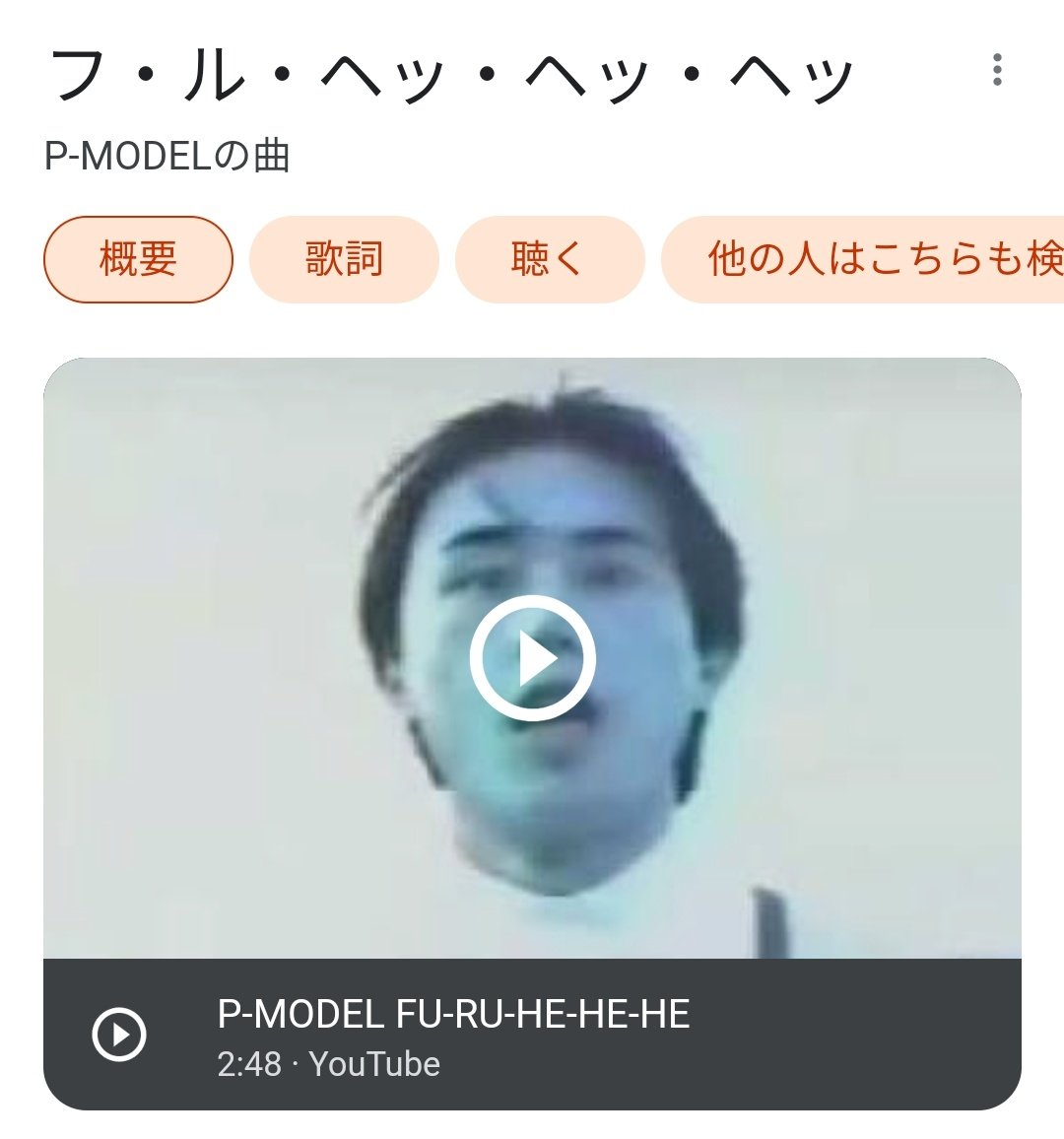Viewport: 1064px width, 1139px height.
Task: Open the three-dot overflow menu
Action: click(997, 70)
